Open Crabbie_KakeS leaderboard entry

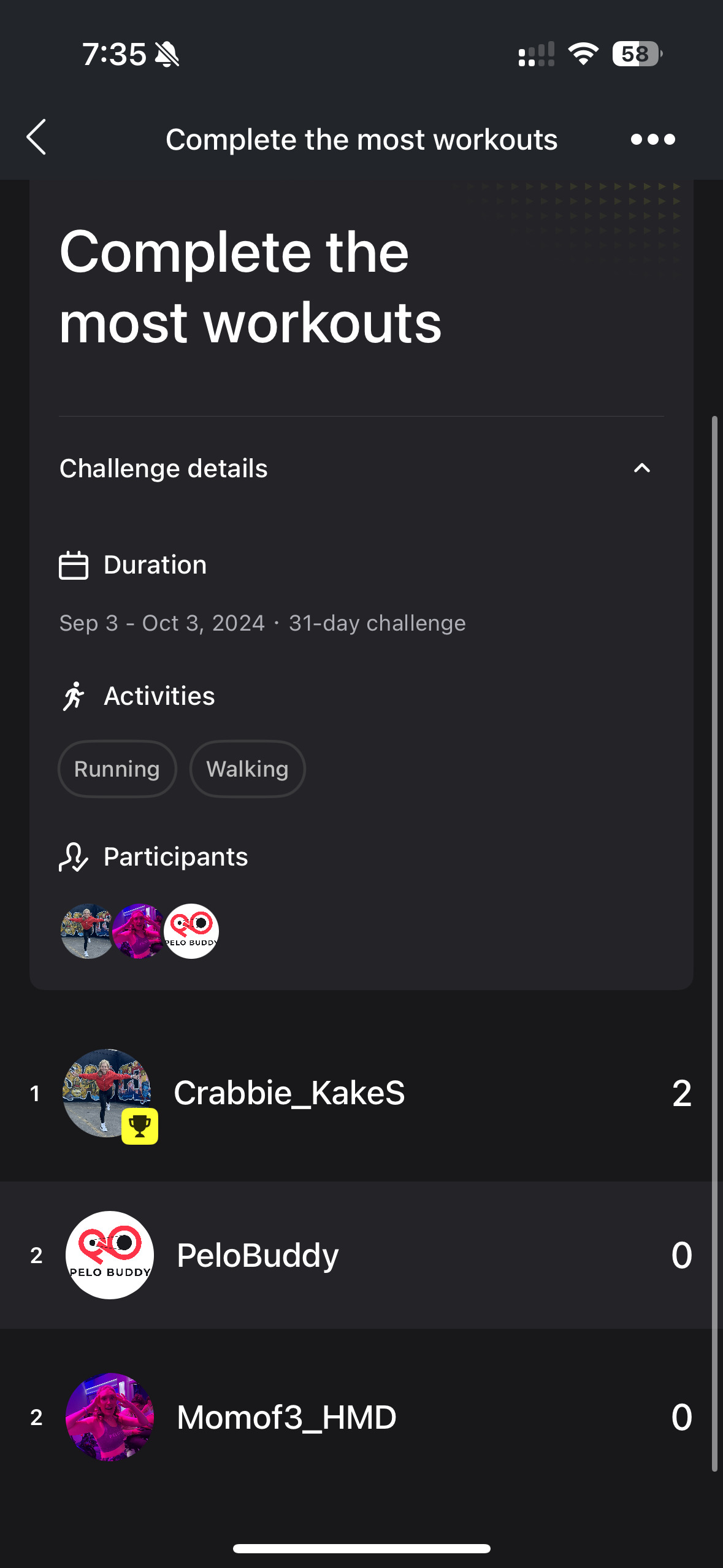361,1094
